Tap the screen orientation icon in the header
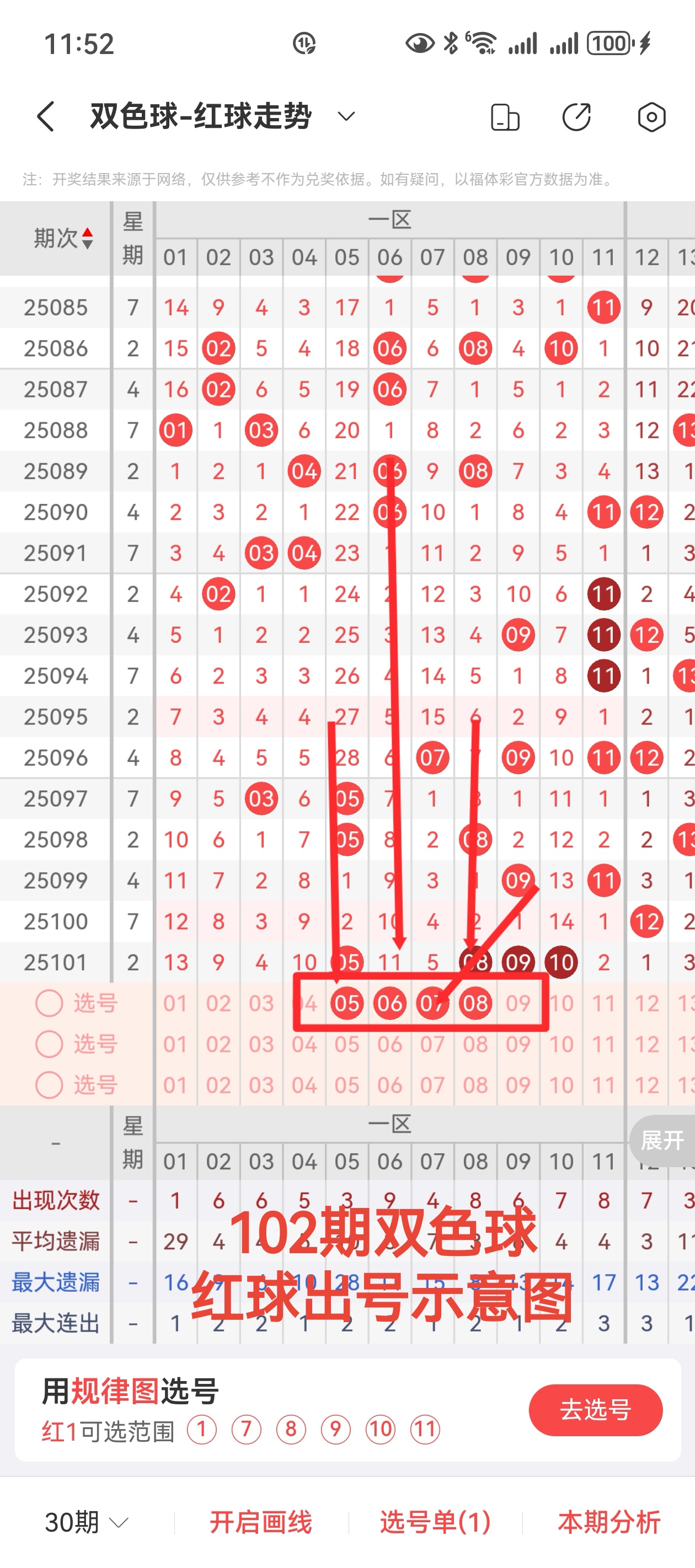This screenshot has width=695, height=1568. [505, 117]
